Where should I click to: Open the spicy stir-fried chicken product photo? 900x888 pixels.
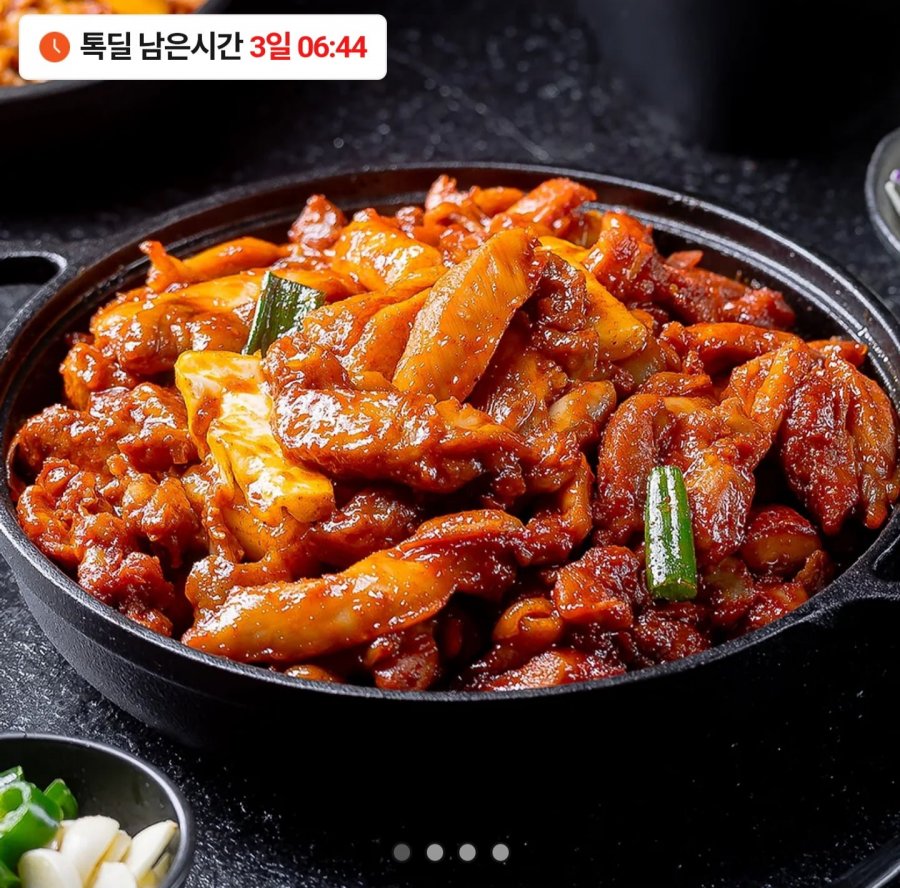pyautogui.click(x=450, y=440)
